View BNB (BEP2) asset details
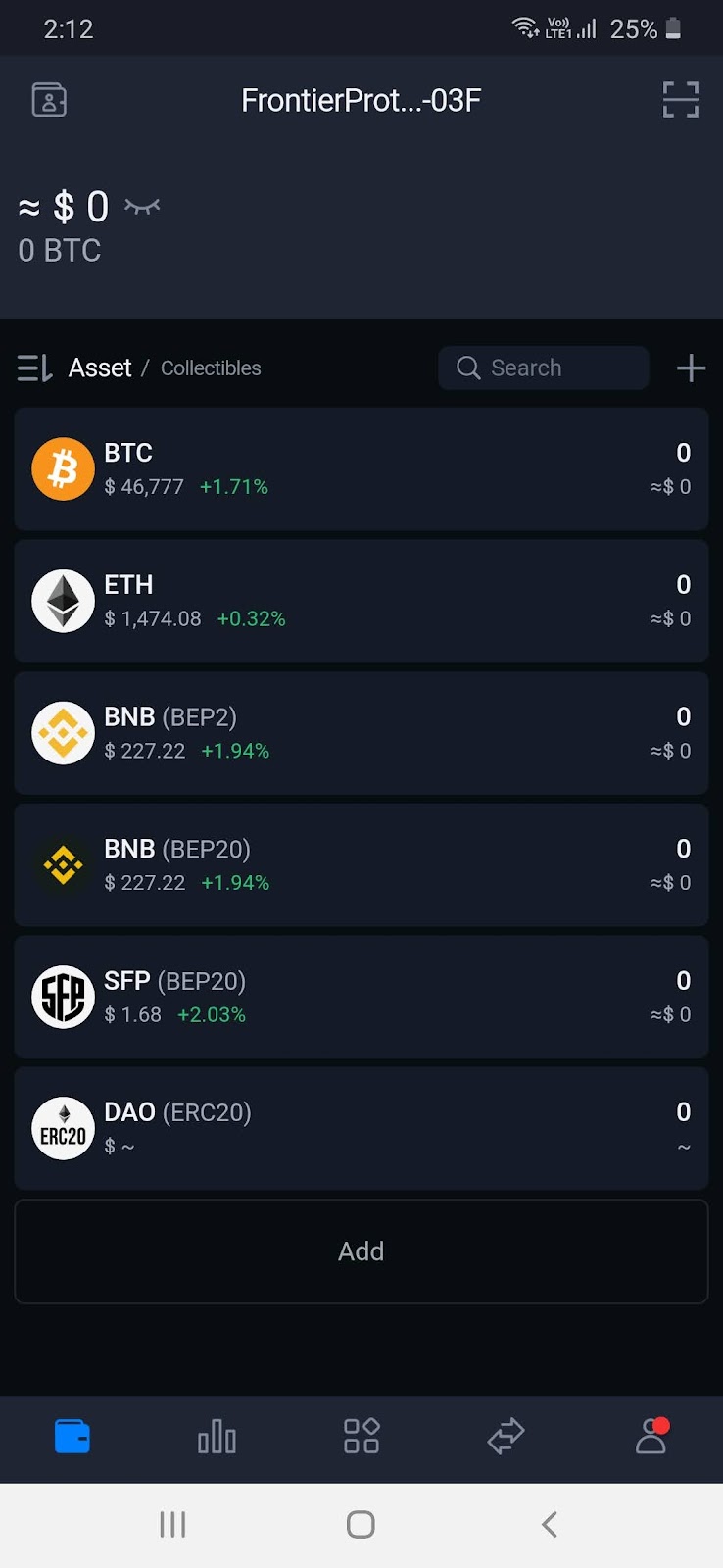The width and height of the screenshot is (723, 1568). pos(361,733)
